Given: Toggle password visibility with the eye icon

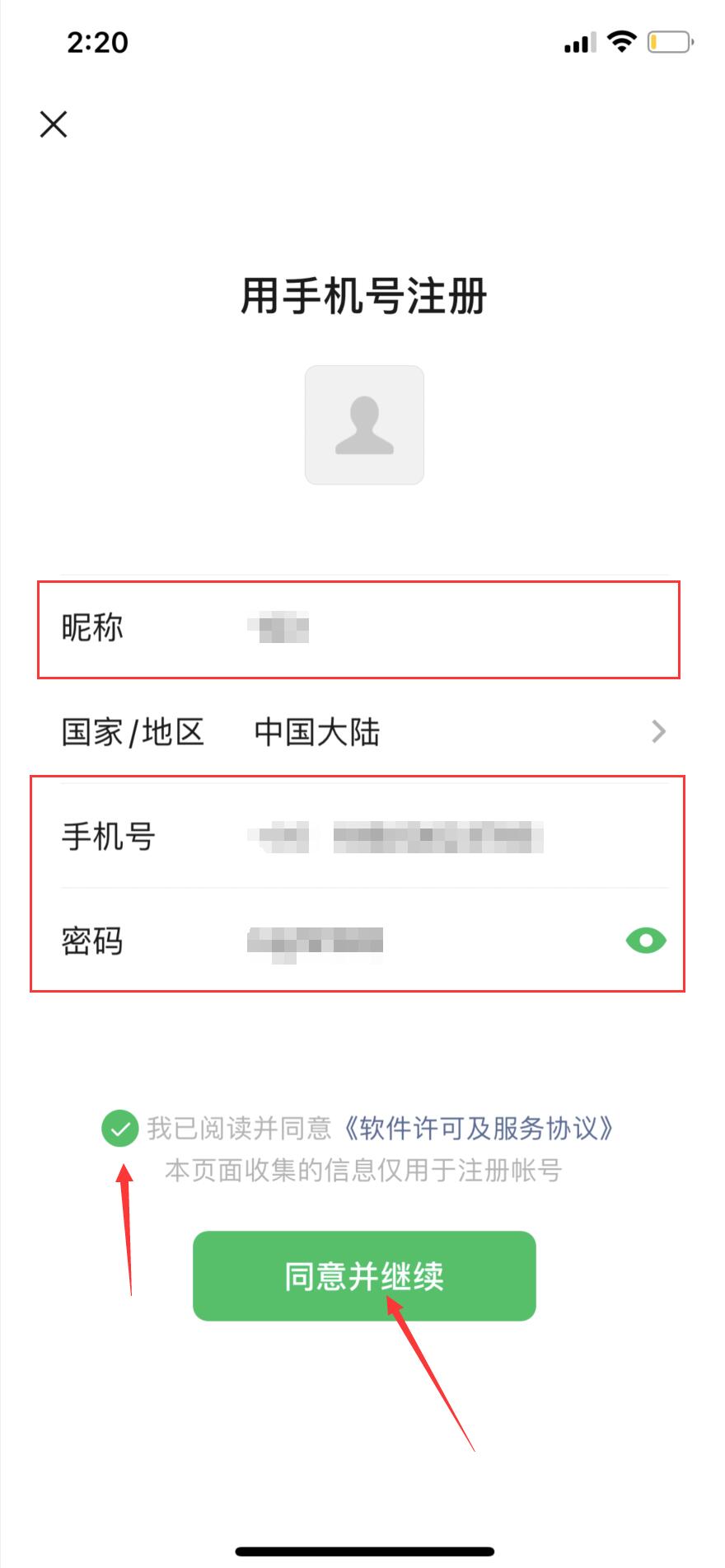Looking at the screenshot, I should coord(646,941).
